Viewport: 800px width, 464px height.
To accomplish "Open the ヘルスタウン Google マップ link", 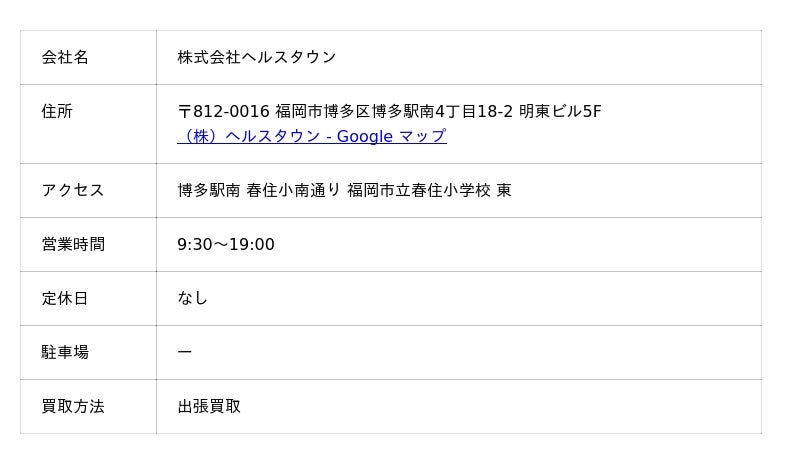I will (311, 137).
